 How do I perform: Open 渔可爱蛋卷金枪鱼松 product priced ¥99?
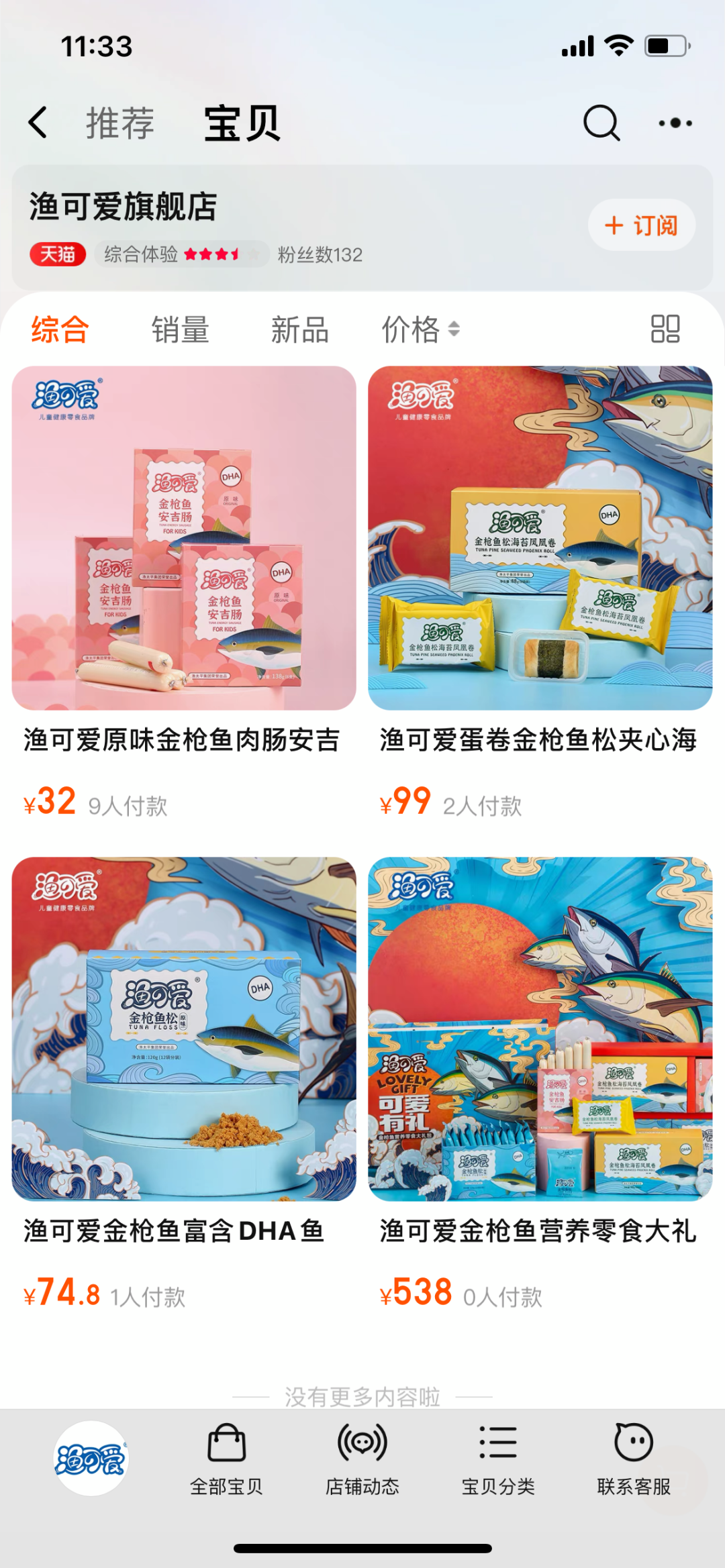(x=540, y=539)
